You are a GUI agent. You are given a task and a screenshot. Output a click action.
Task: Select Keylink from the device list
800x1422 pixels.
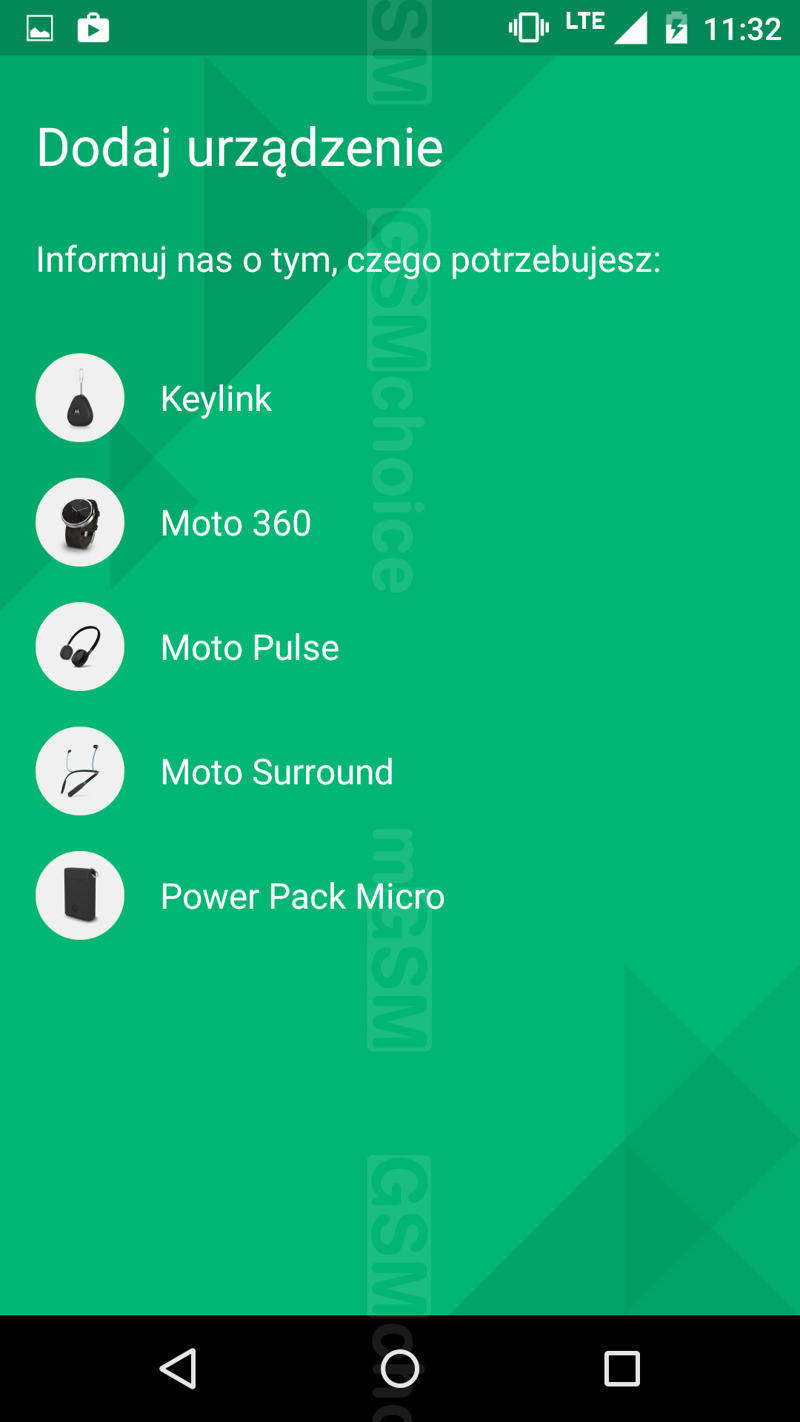(400, 398)
